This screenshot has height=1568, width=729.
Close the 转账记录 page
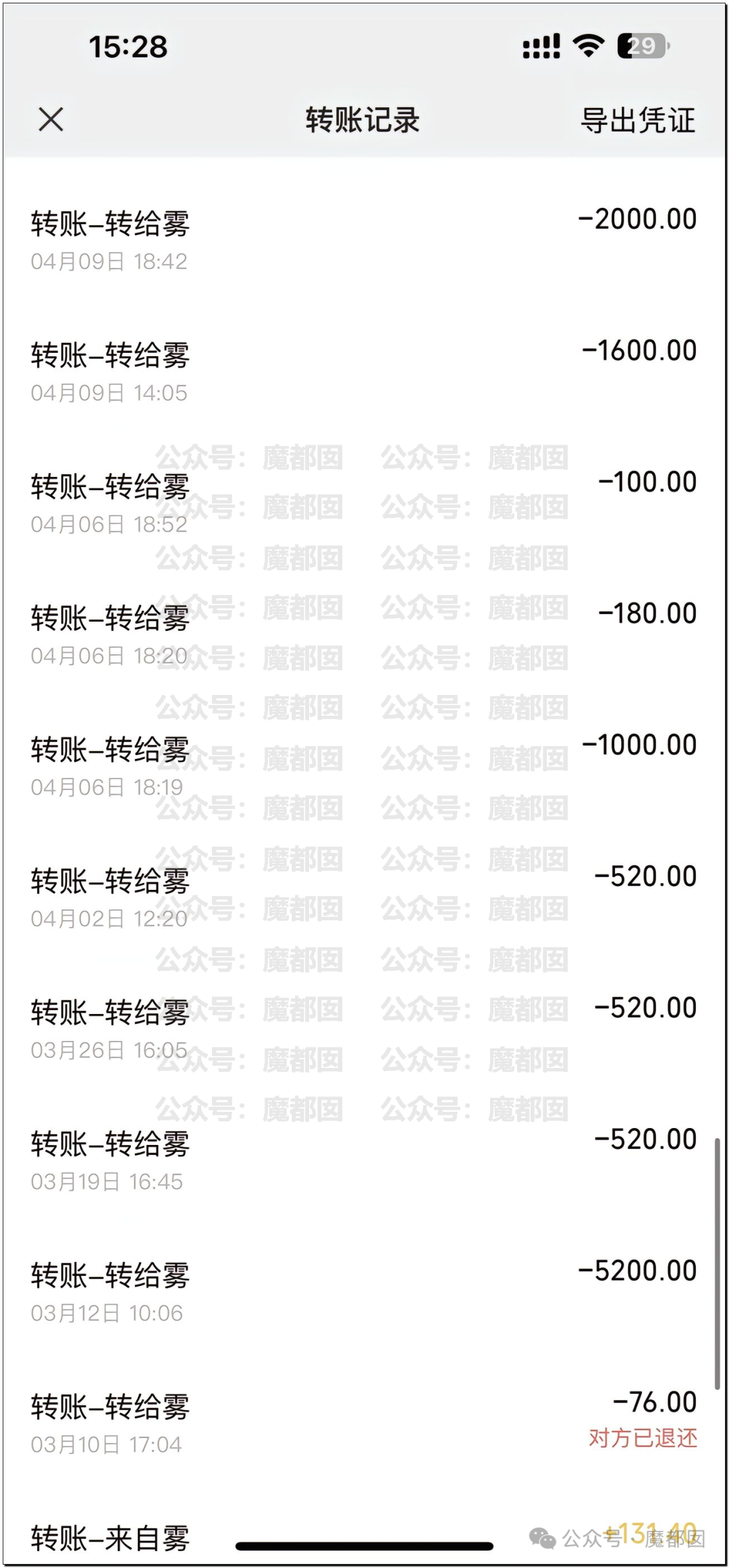click(x=51, y=120)
